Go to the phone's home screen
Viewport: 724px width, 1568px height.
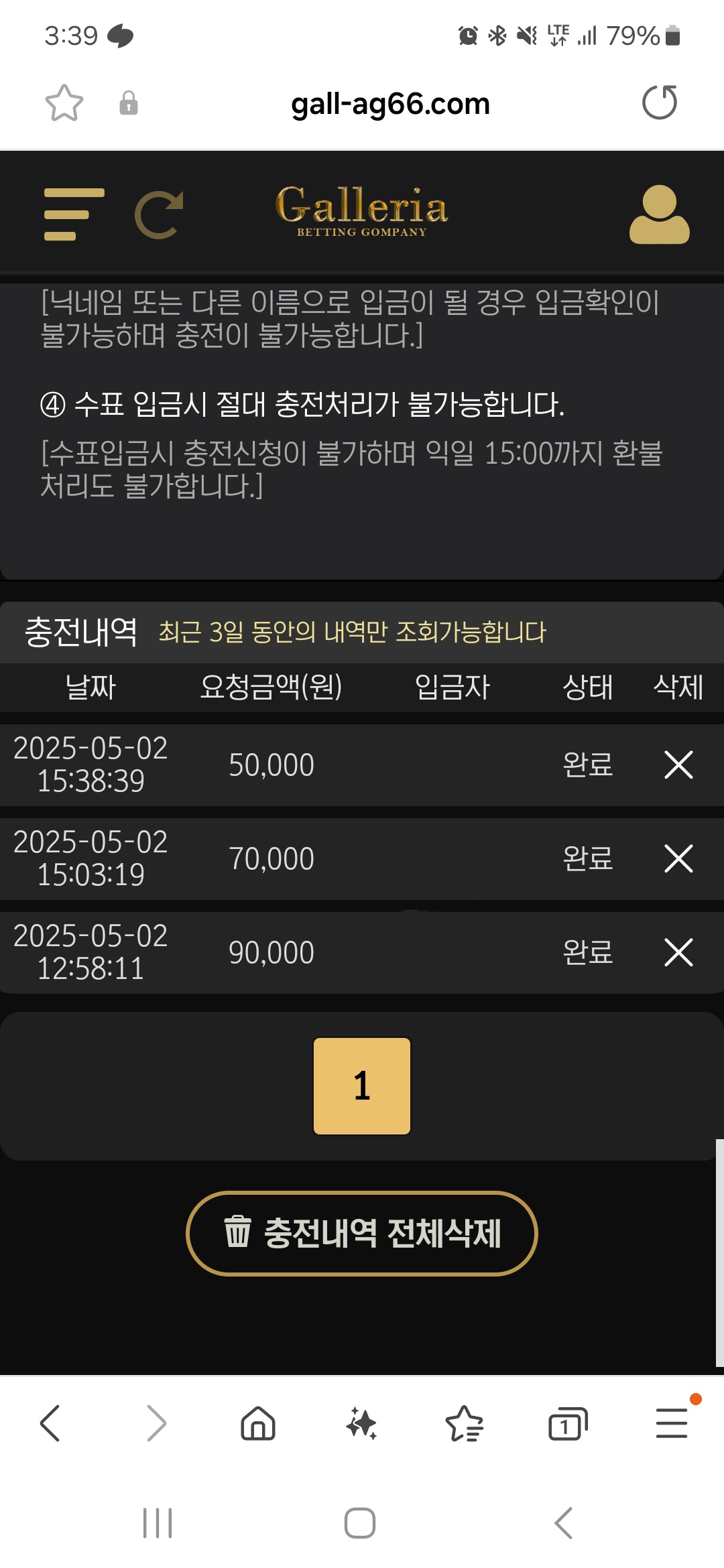360,1523
